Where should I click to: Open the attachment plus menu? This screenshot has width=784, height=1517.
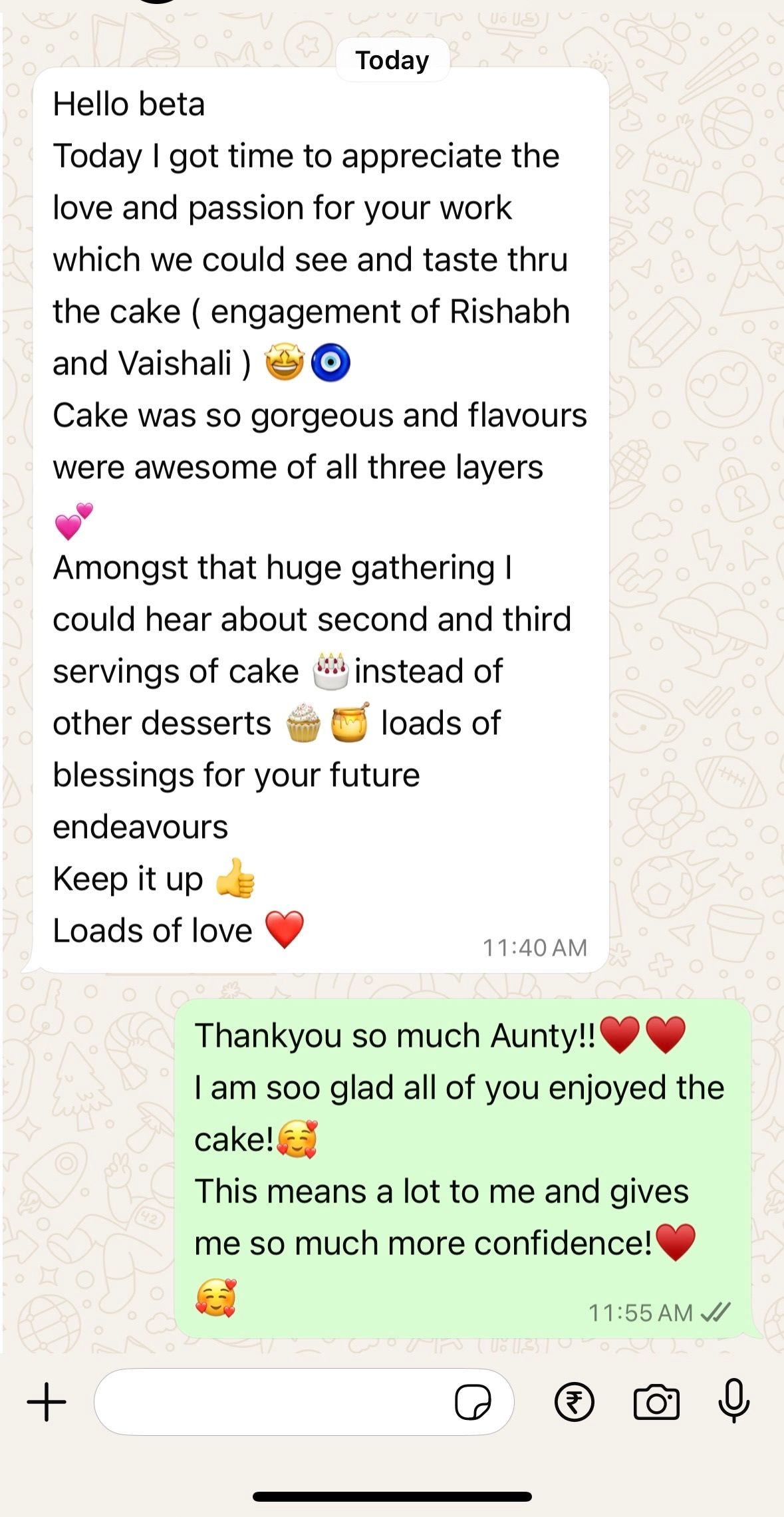pos(47,1402)
